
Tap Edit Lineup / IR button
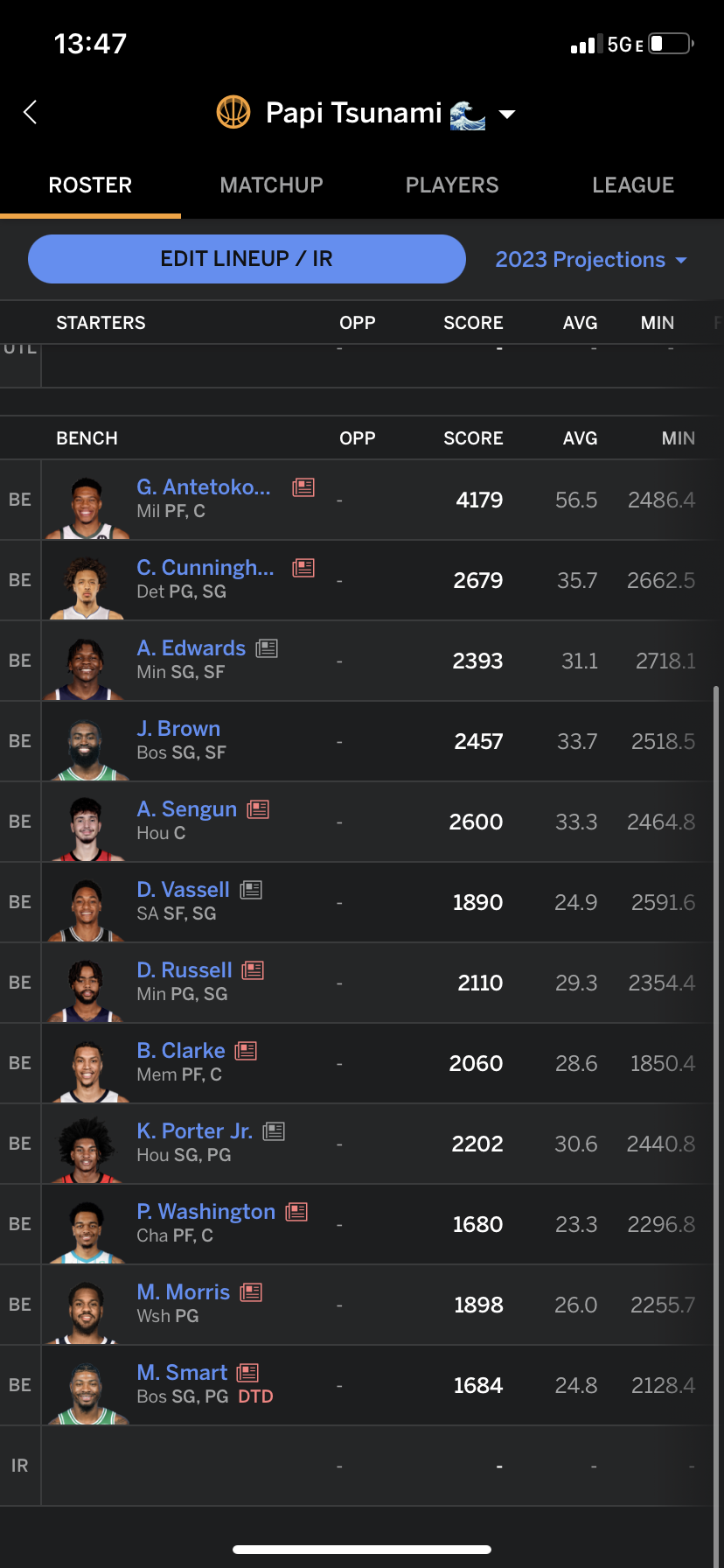pyautogui.click(x=247, y=259)
